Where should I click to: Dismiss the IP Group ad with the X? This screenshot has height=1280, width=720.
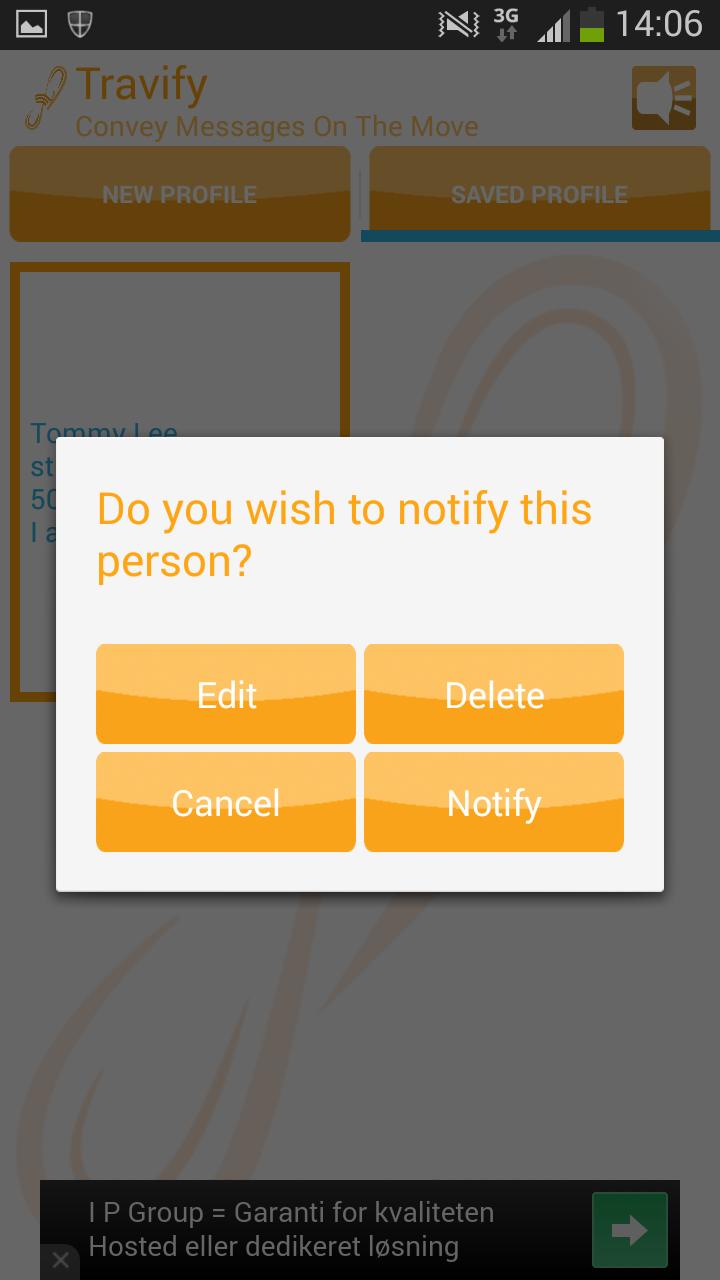(60, 1260)
